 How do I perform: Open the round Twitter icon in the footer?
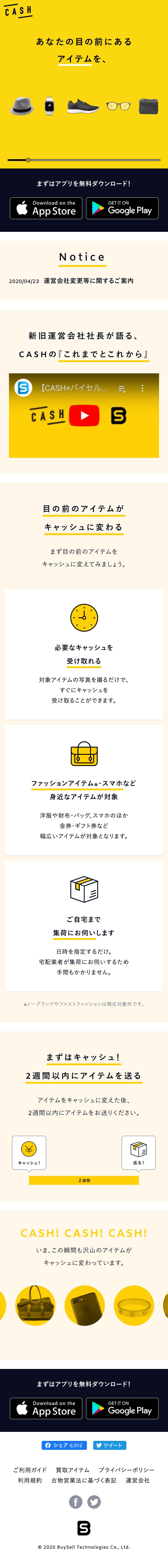pyautogui.click(x=94, y=1502)
